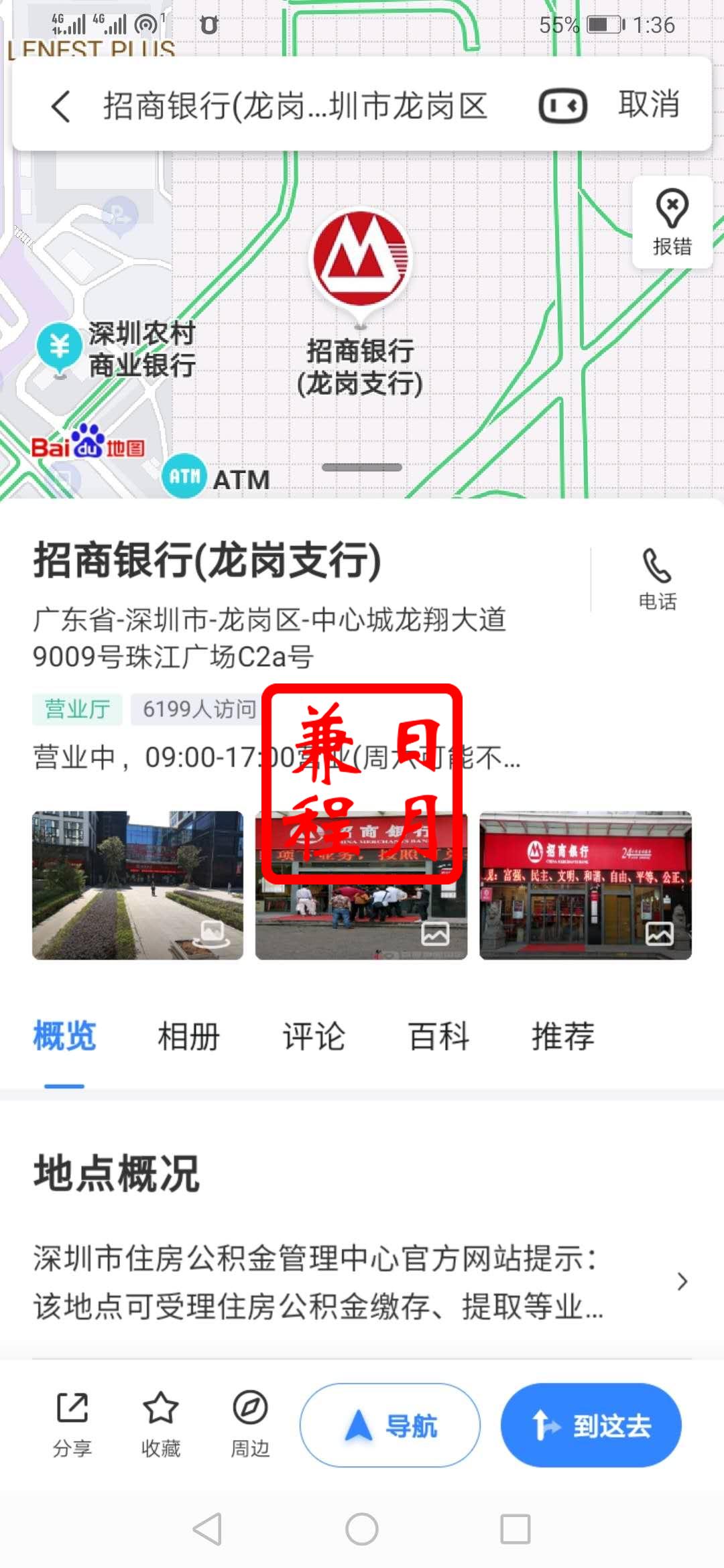
Task: Tap the ATM marker on the map
Action: 184,476
